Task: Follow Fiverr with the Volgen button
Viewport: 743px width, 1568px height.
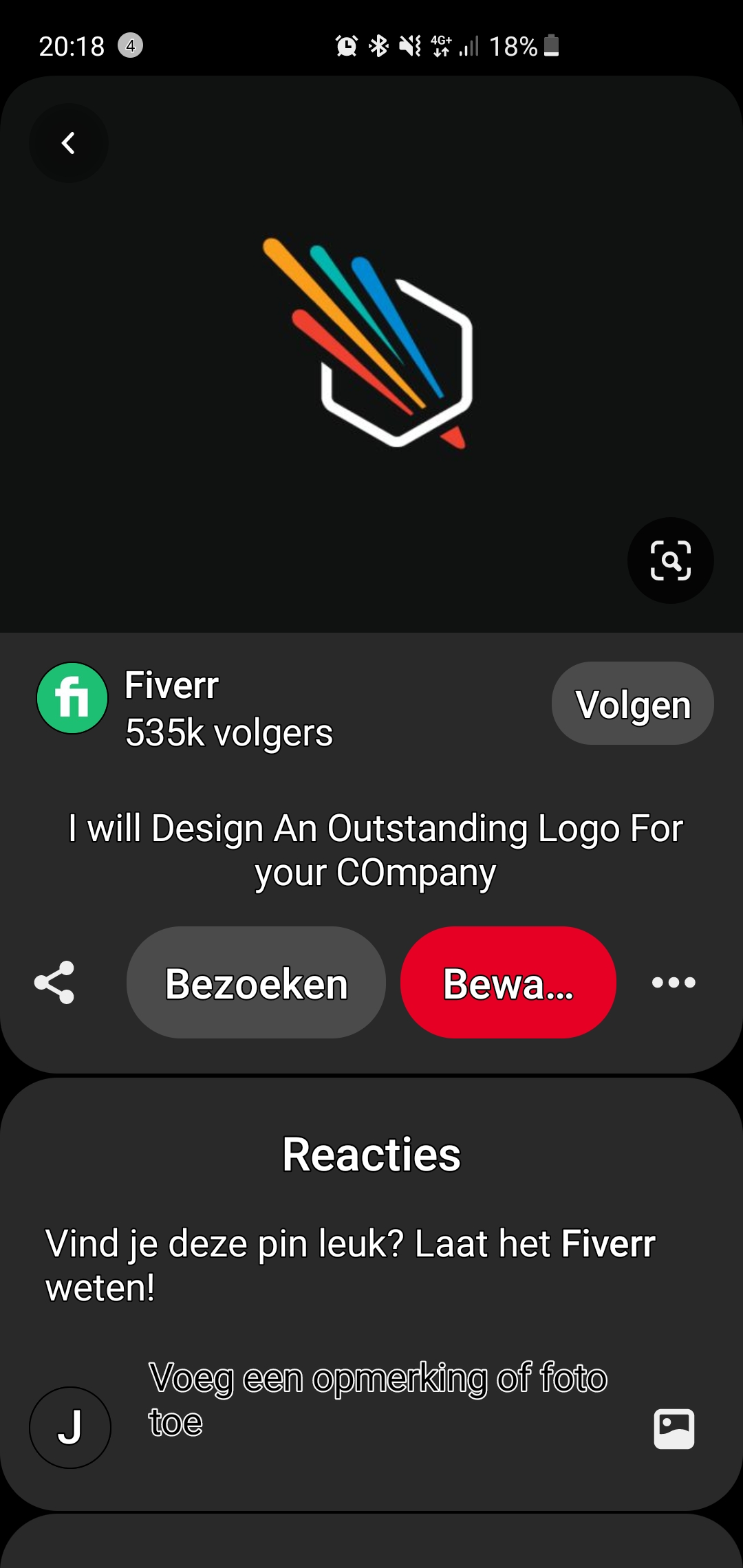Action: tap(632, 704)
